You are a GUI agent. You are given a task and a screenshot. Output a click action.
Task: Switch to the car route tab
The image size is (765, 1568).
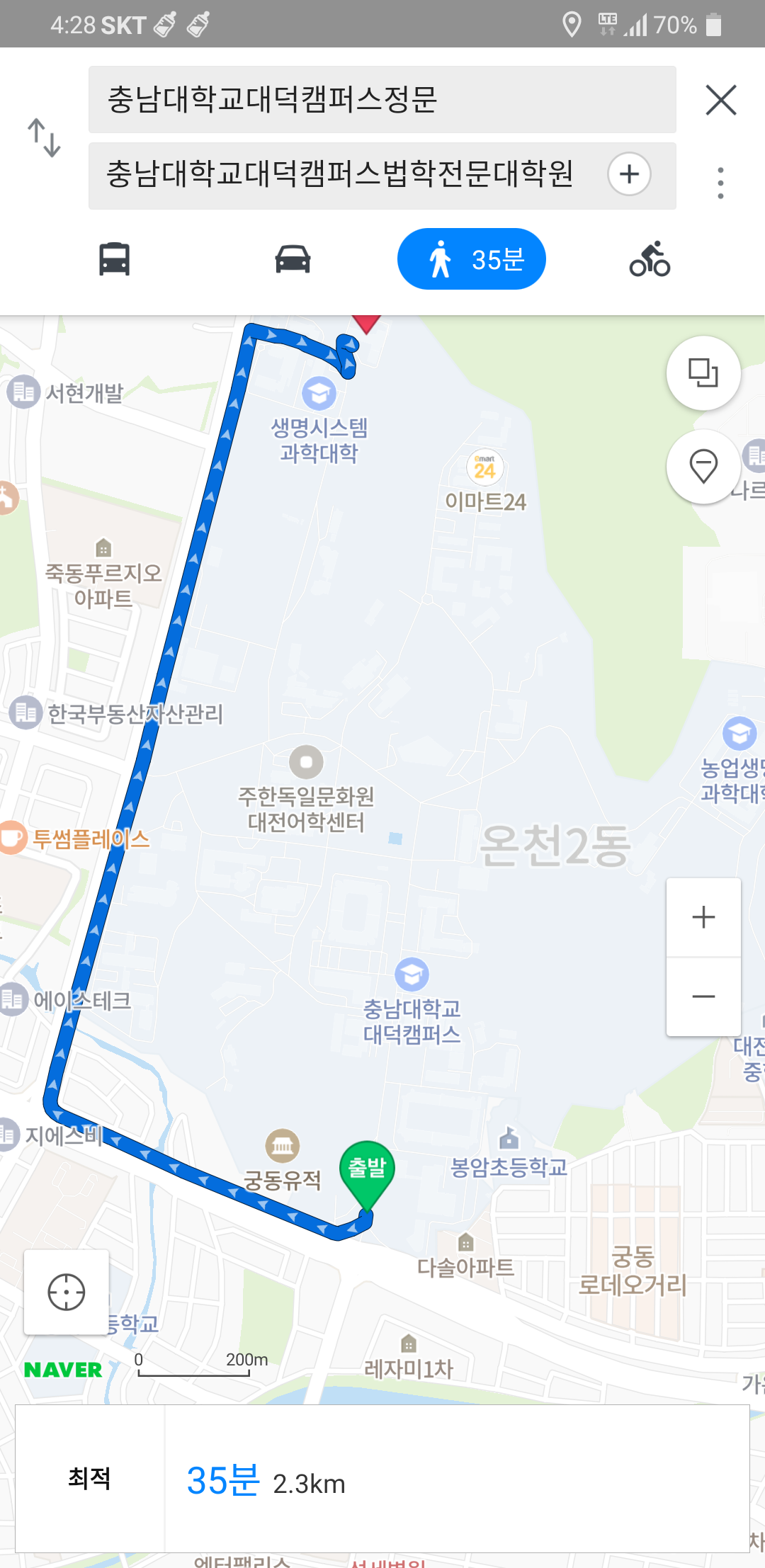(x=293, y=259)
